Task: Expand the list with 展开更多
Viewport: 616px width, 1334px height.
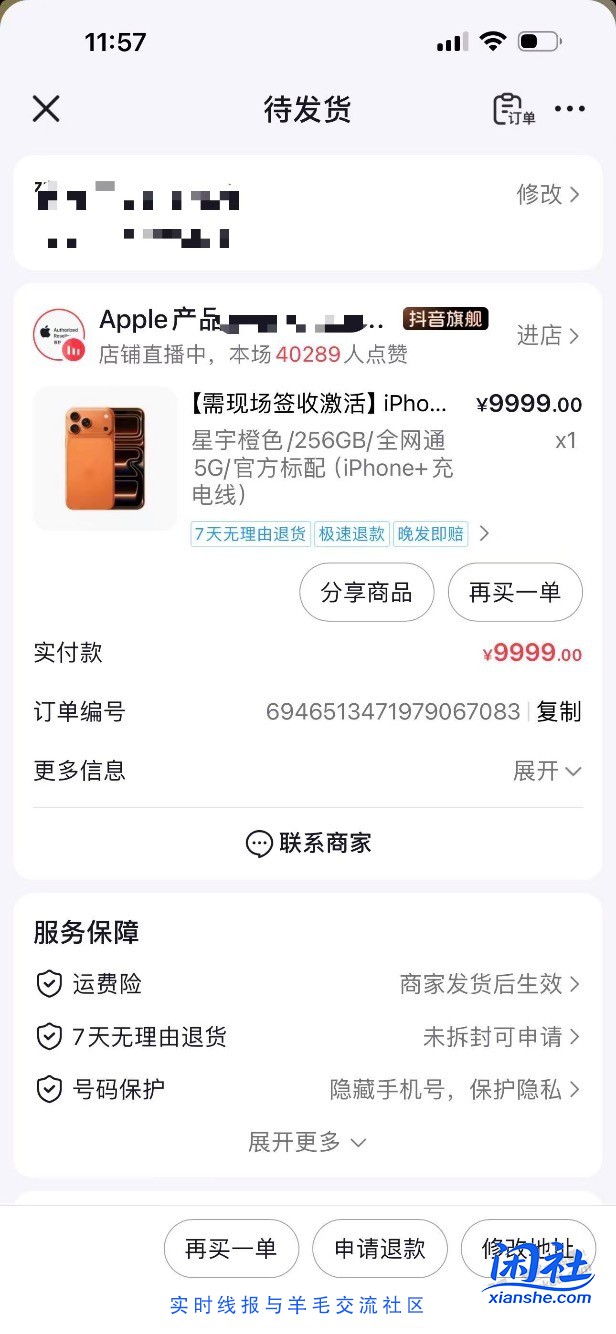Action: pos(307,1141)
